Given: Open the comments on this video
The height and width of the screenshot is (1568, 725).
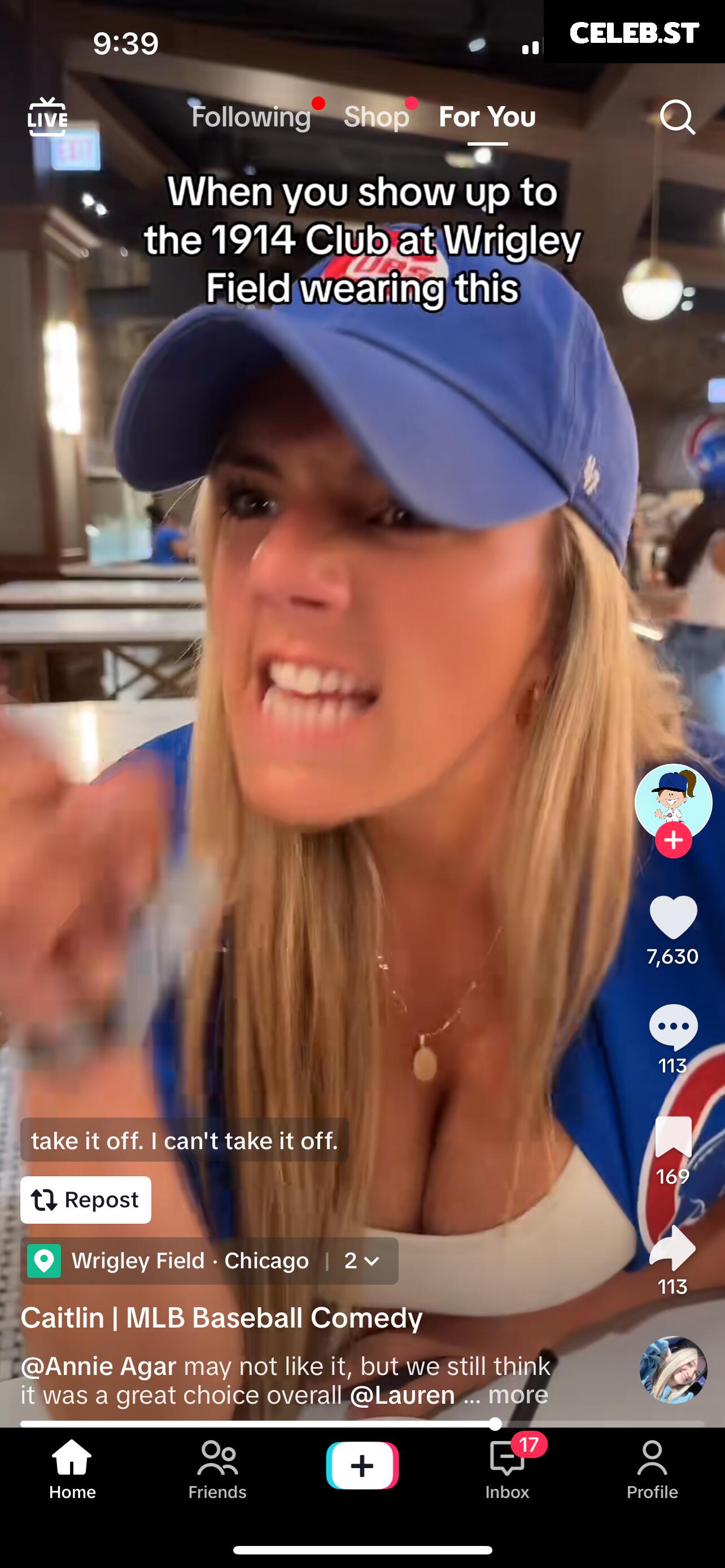Looking at the screenshot, I should (673, 1027).
